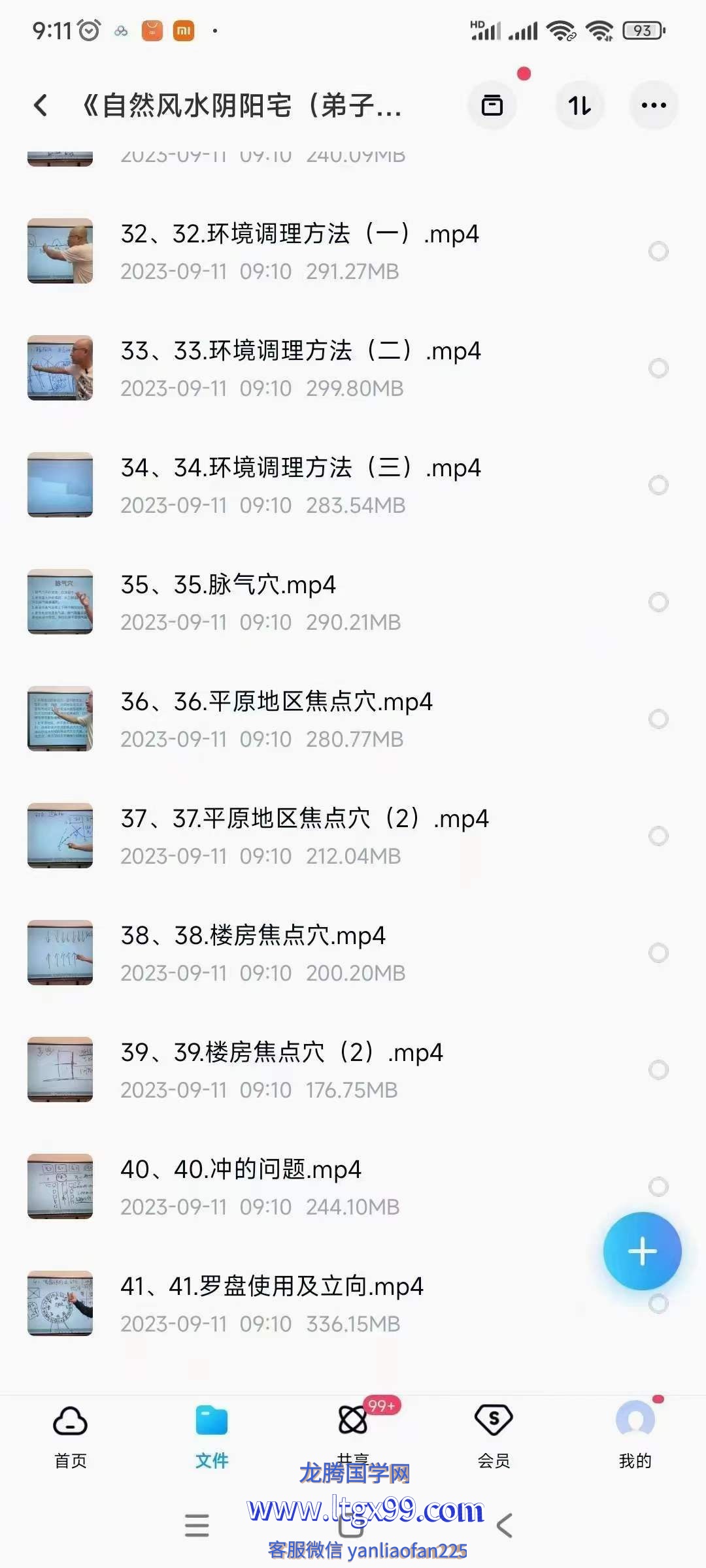Viewport: 706px width, 1568px height.
Task: Open 40.冲的问题.mp4
Action: pyautogui.click(x=241, y=1169)
